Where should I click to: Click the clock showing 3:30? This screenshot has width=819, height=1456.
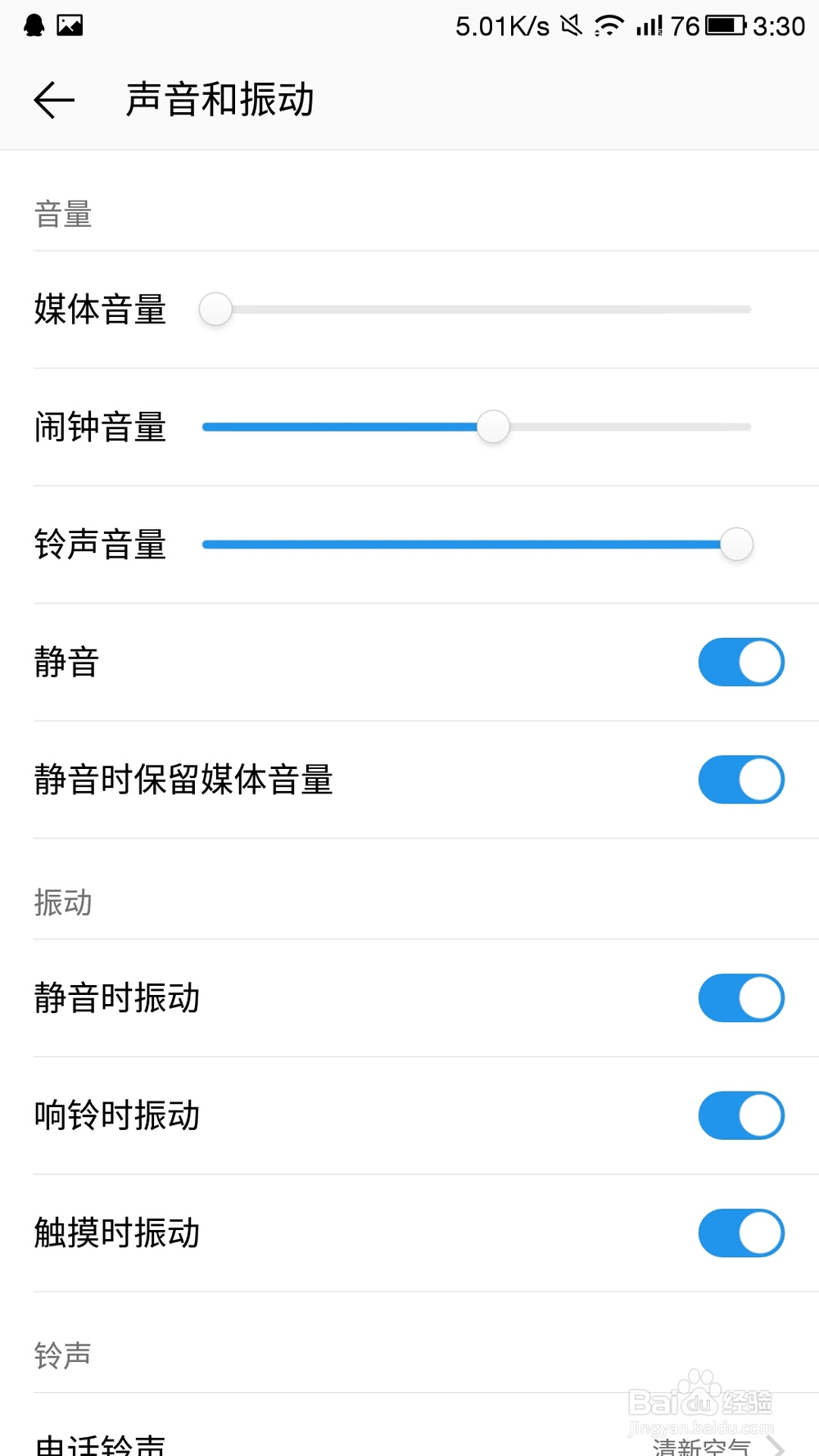(777, 25)
